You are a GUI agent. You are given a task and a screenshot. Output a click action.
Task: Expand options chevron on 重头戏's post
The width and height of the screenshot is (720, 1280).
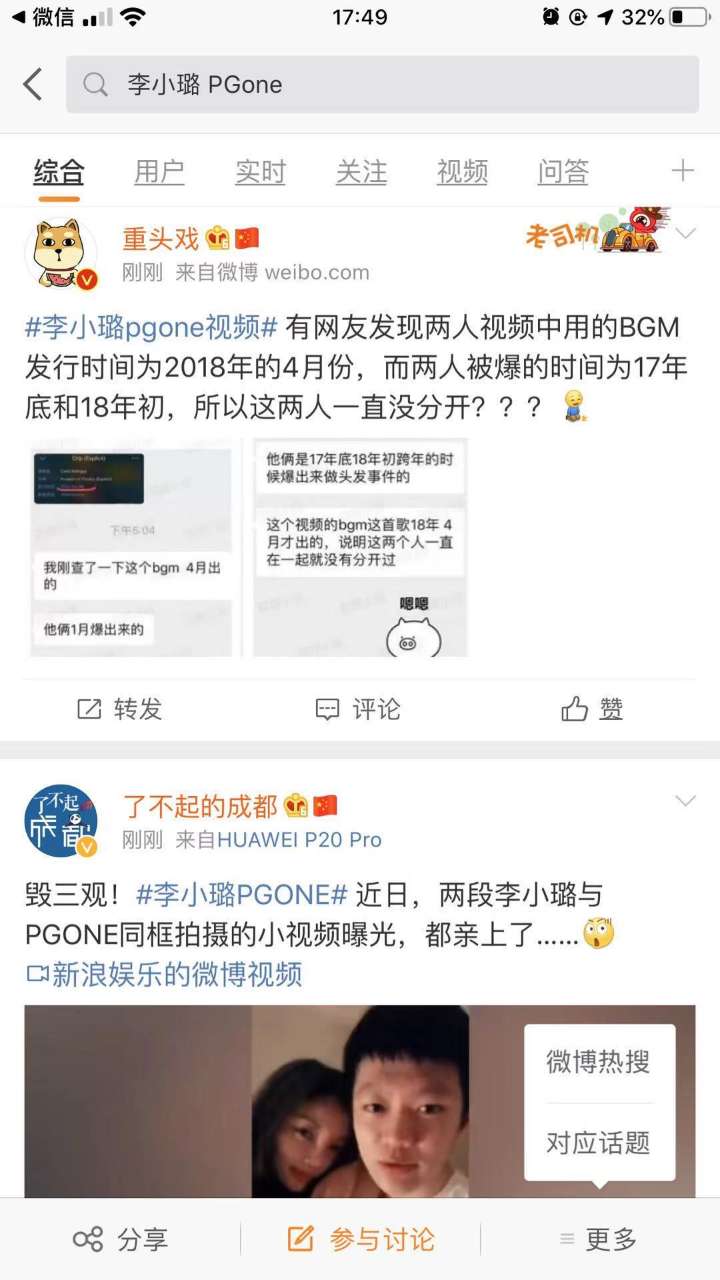click(x=686, y=234)
